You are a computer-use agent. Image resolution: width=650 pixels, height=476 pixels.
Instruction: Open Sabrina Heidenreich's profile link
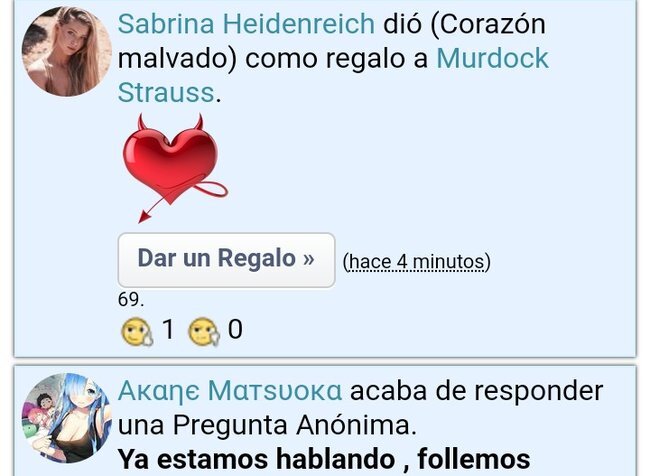tap(246, 24)
